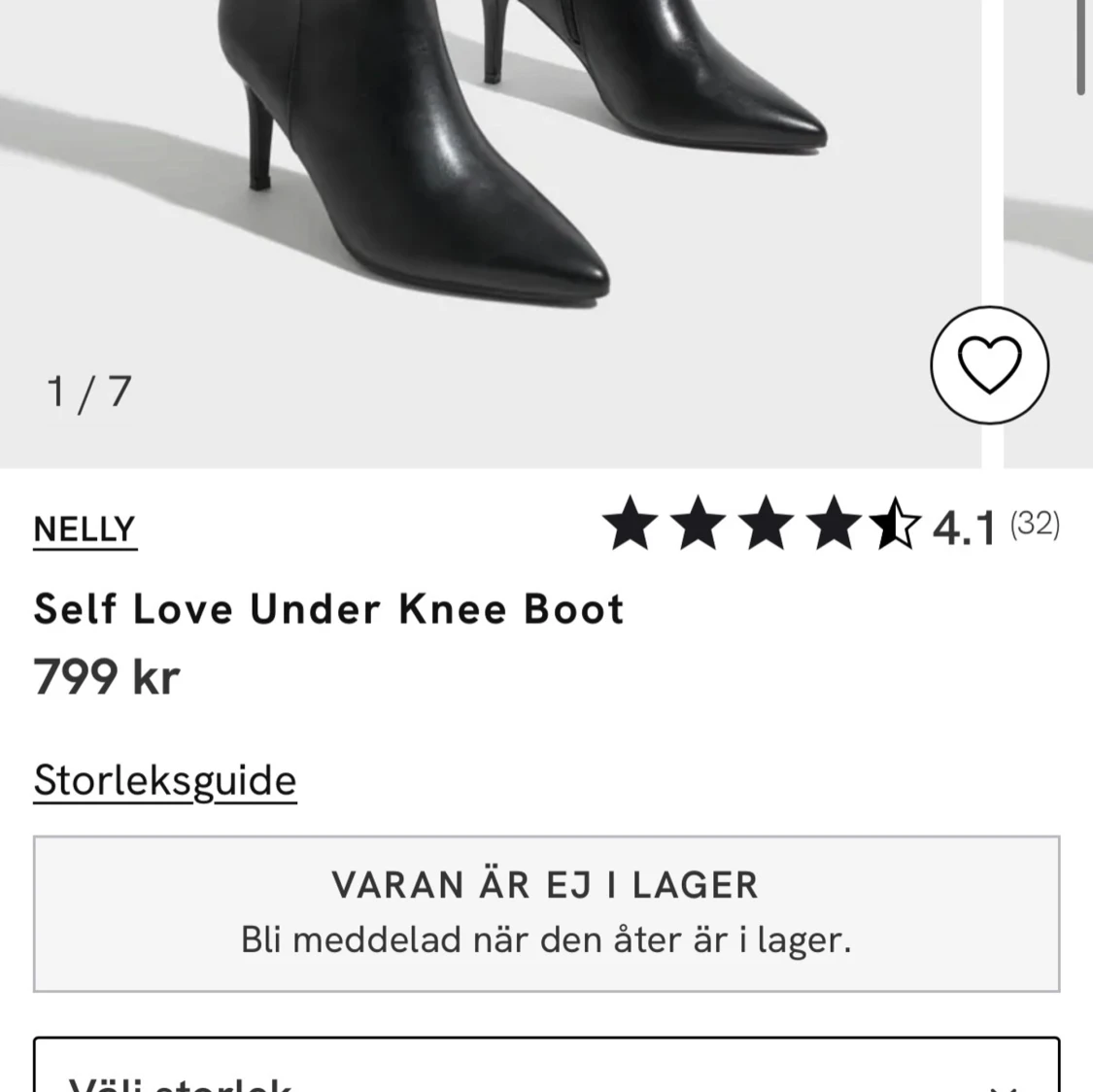Expand the Välj storlek size dropdown
1093x1092 pixels.
point(546,1071)
